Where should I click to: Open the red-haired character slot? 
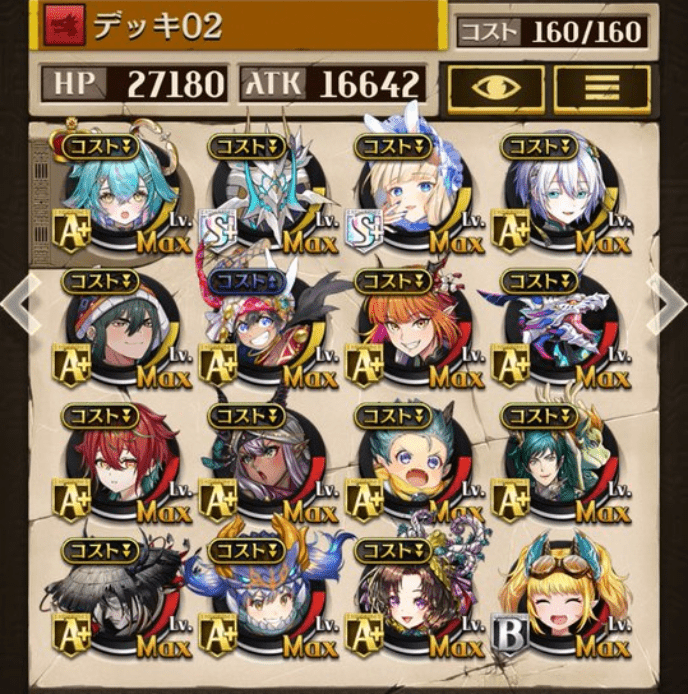pos(117,461)
